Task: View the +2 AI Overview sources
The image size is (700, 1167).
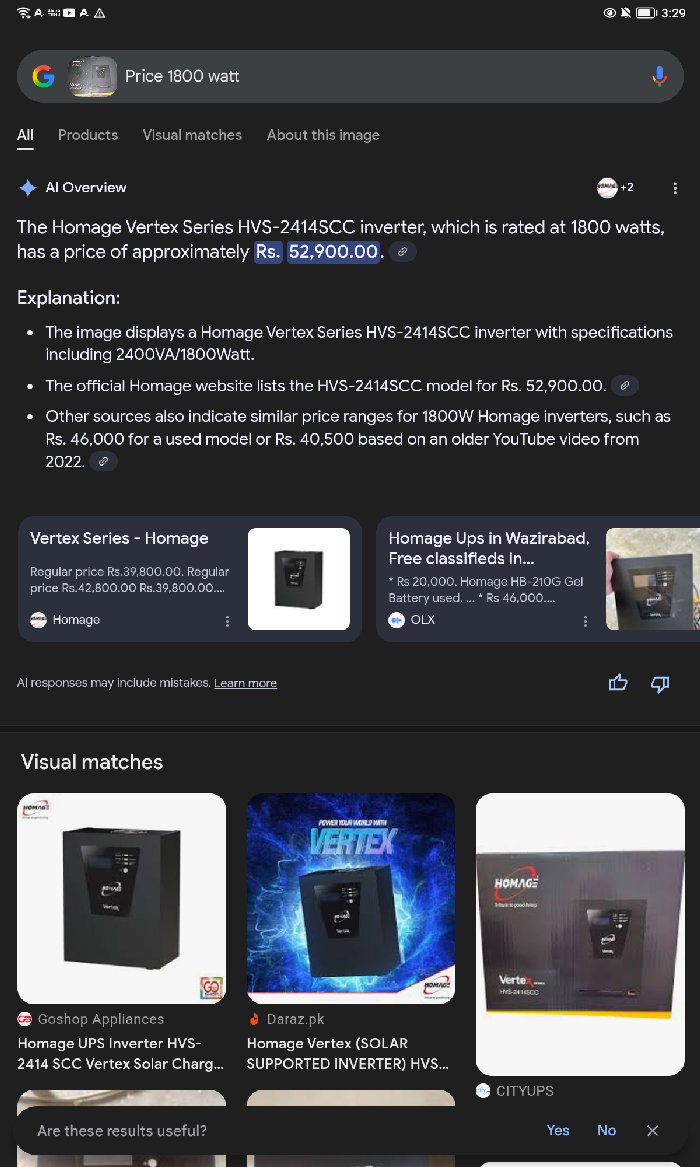Action: point(615,187)
